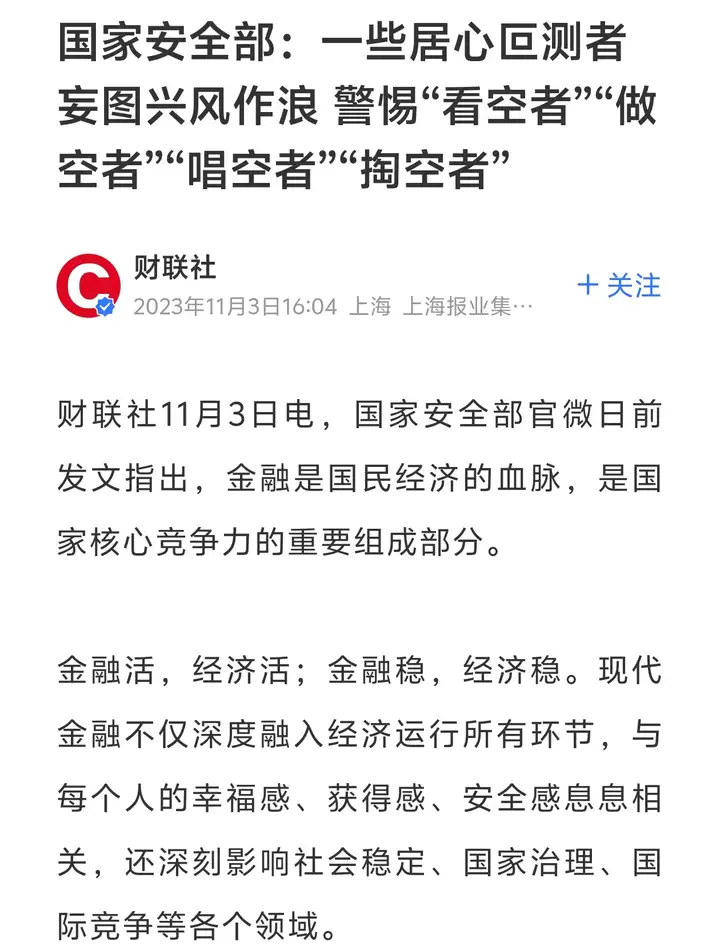Viewport: 720px width, 950px height.
Task: Open the 财联社 account name
Action: click(x=175, y=267)
